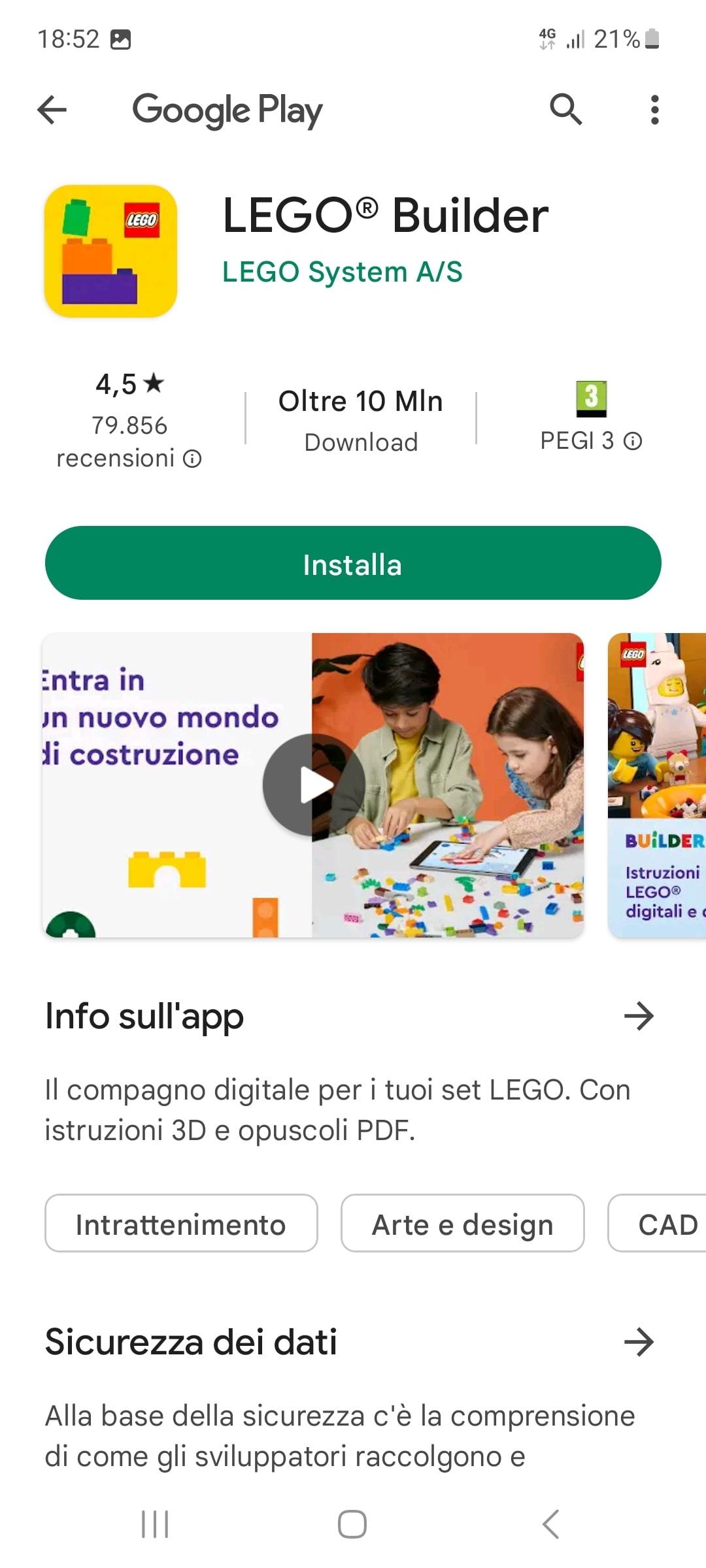Select the Arte e design chip
Screen dimensions: 706x1568
pyautogui.click(x=462, y=1224)
